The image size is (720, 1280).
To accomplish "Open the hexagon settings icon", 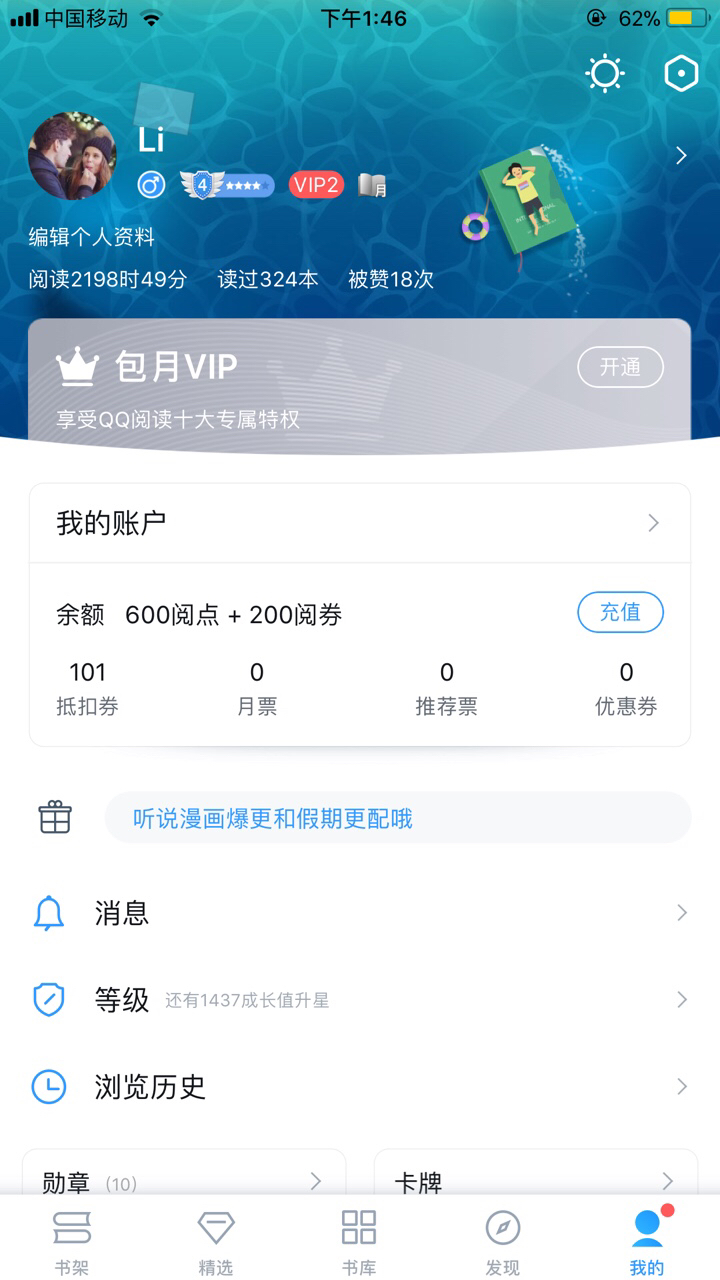I will [x=681, y=74].
